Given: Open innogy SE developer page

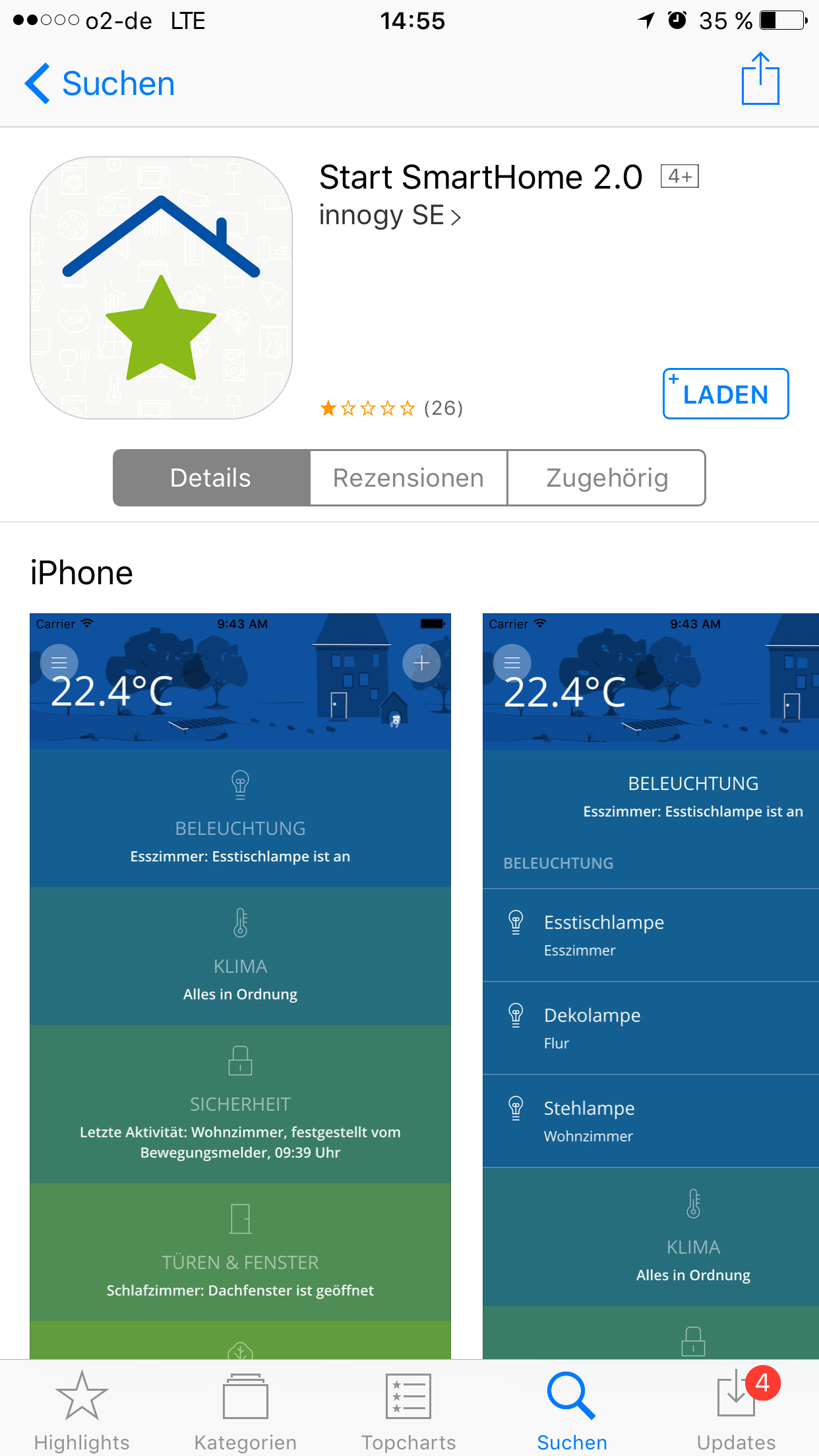Looking at the screenshot, I should (389, 216).
